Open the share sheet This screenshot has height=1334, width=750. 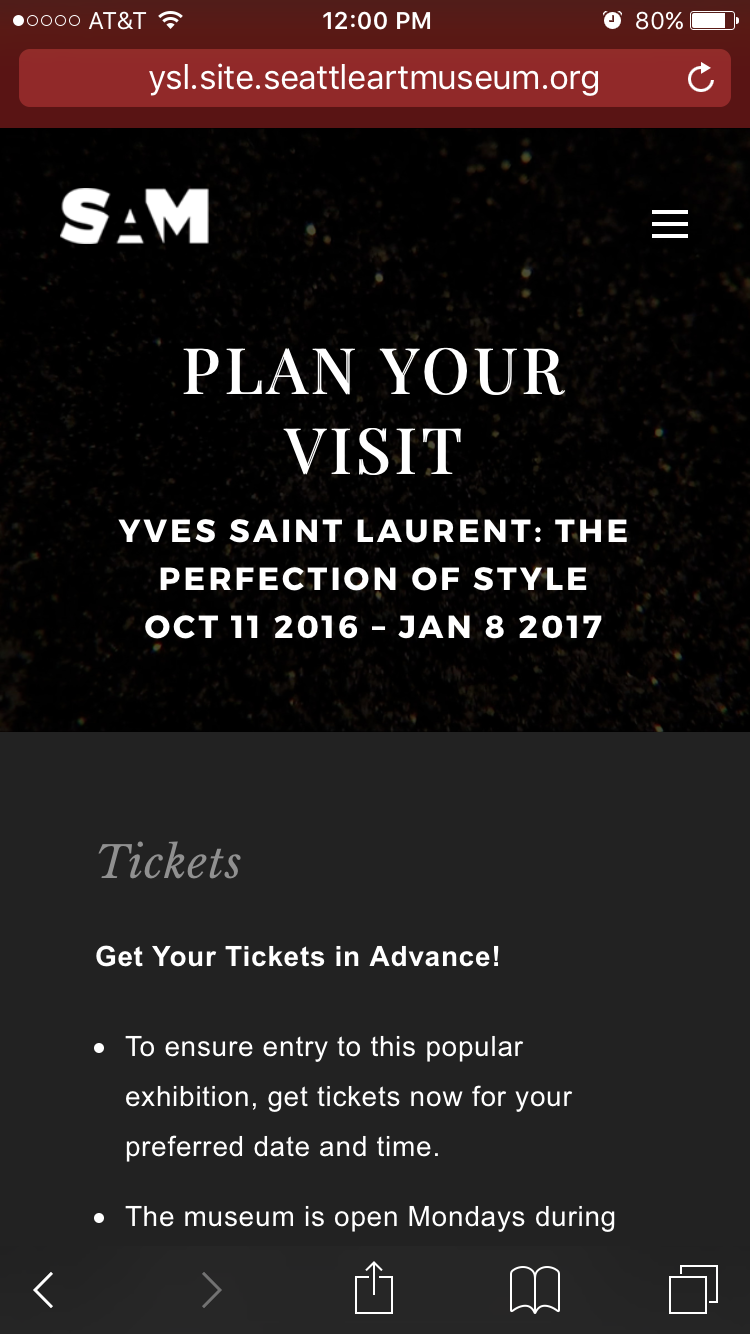pos(374,1288)
